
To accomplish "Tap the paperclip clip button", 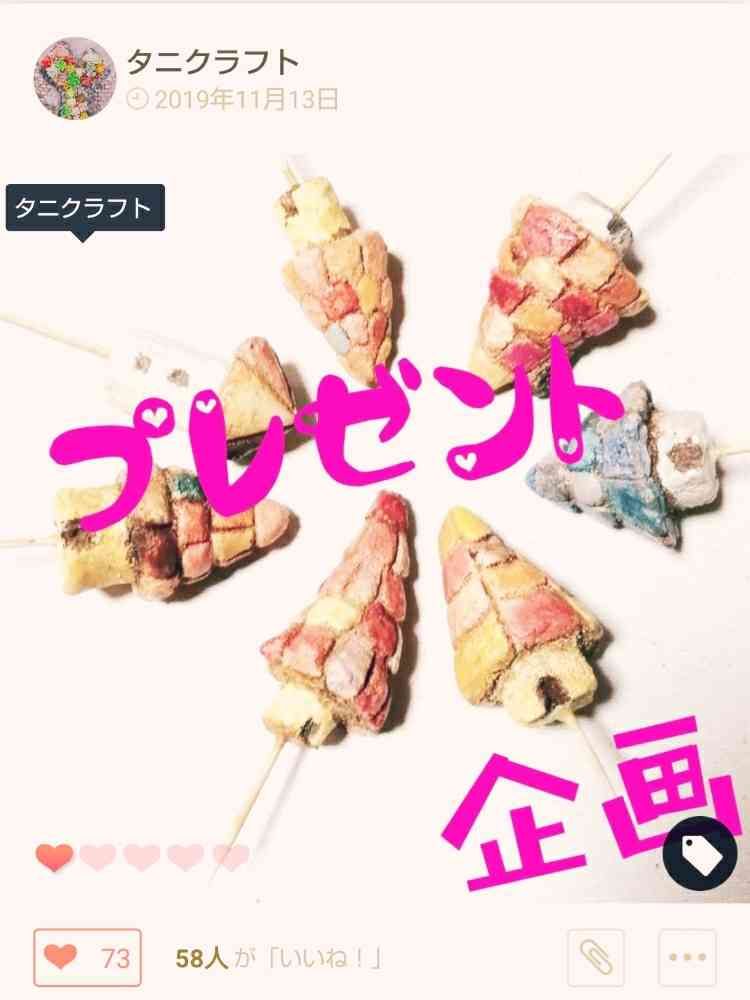I will click(x=596, y=957).
